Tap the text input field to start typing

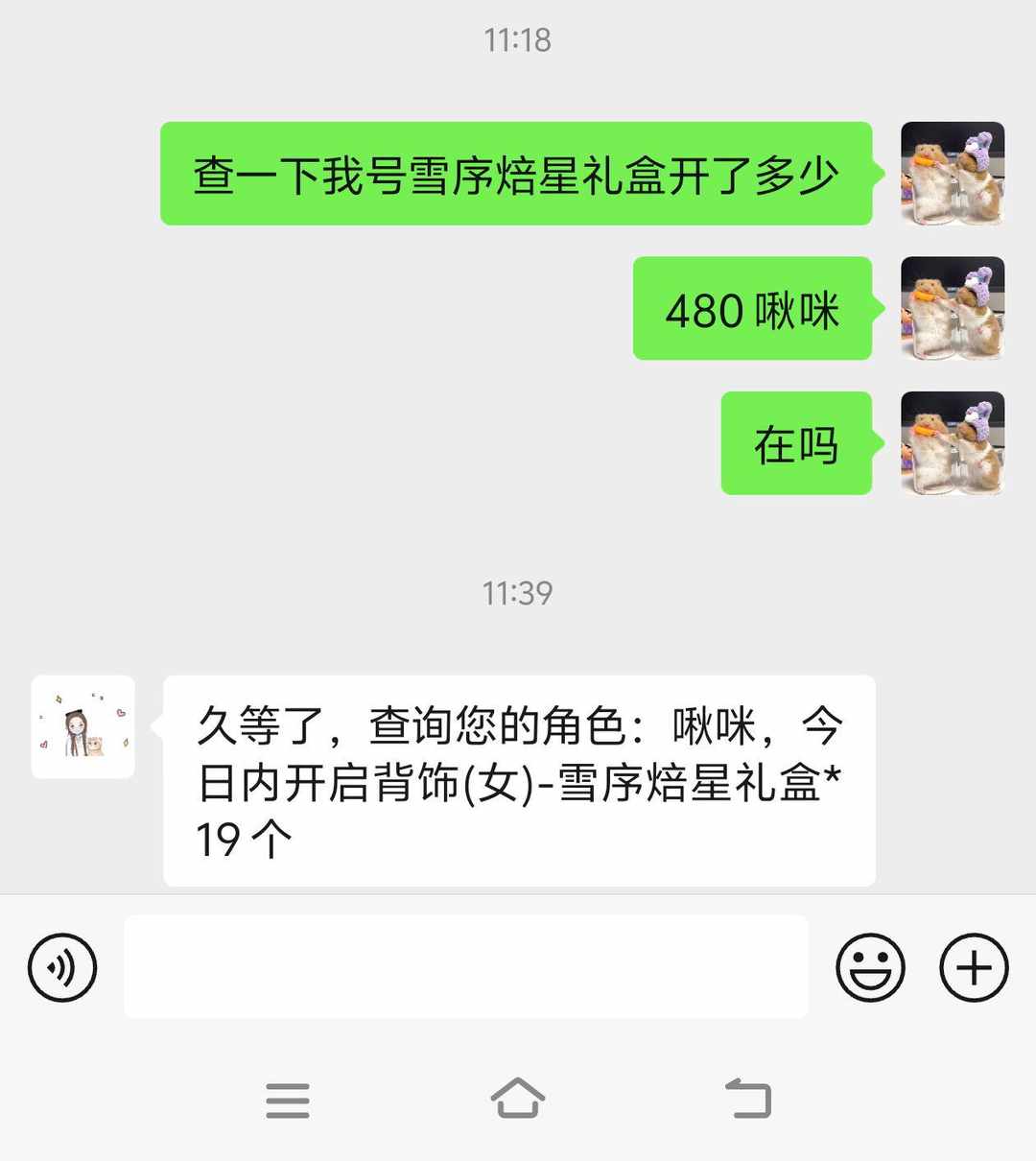click(x=466, y=967)
